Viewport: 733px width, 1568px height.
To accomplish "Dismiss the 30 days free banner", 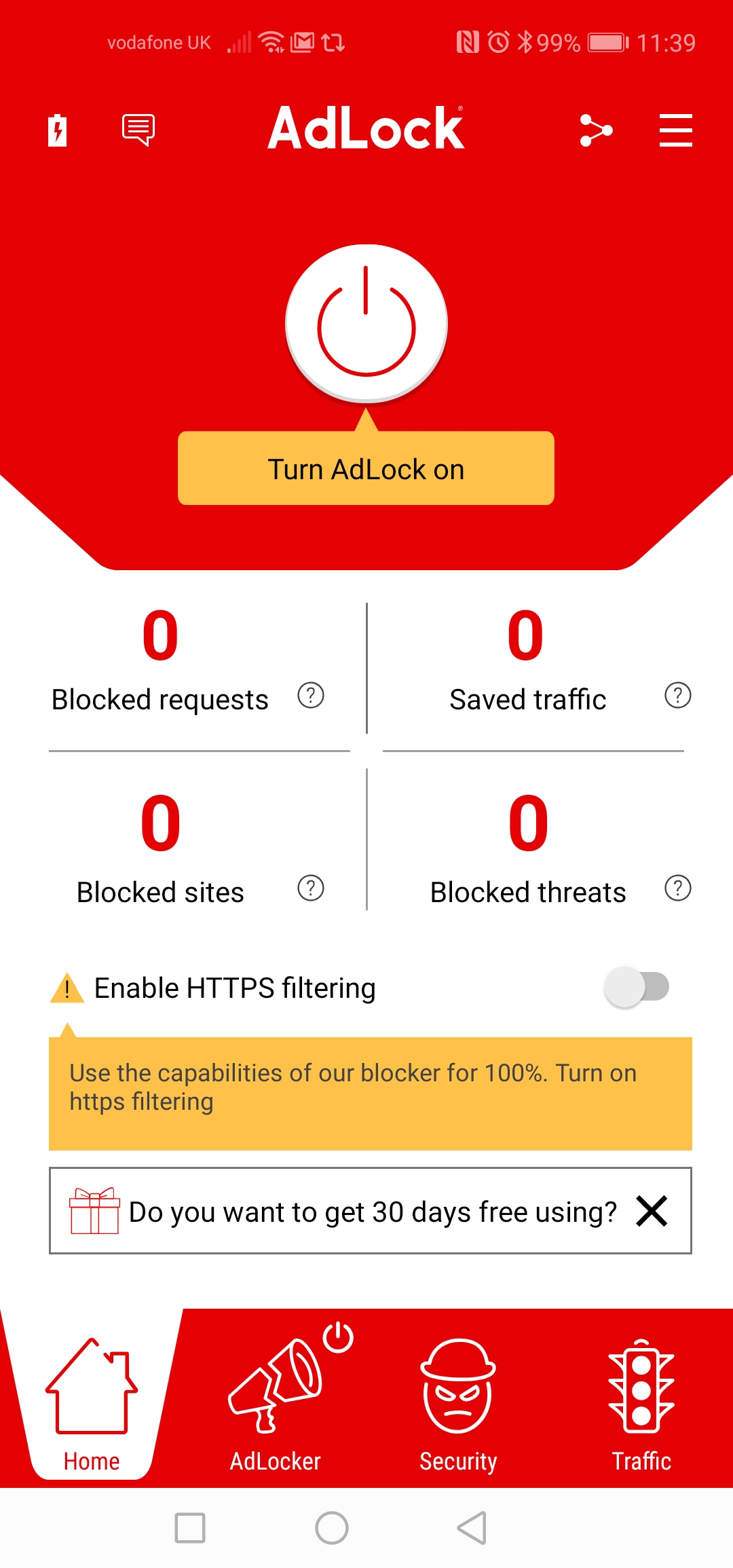I will [652, 1211].
